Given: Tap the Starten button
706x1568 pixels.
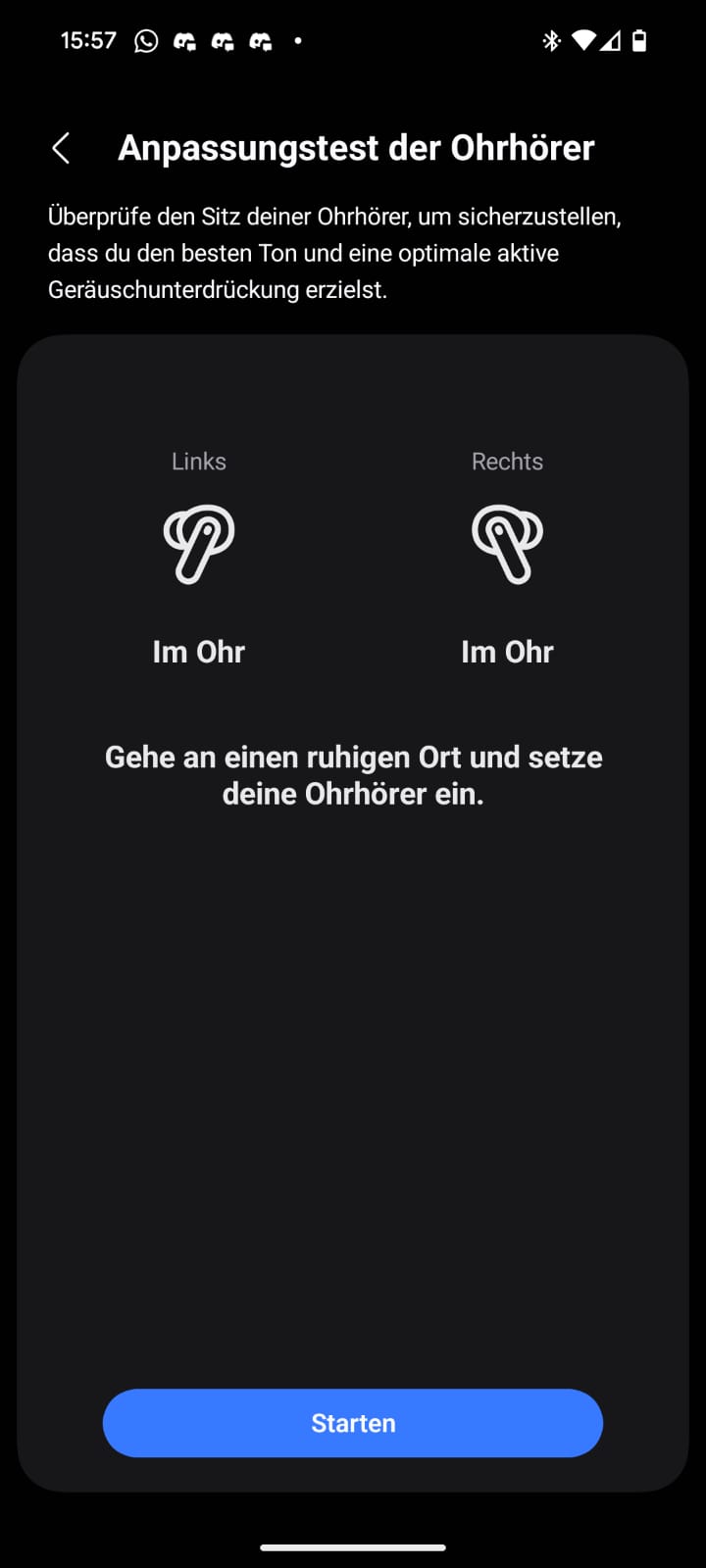Looking at the screenshot, I should coord(353,1423).
